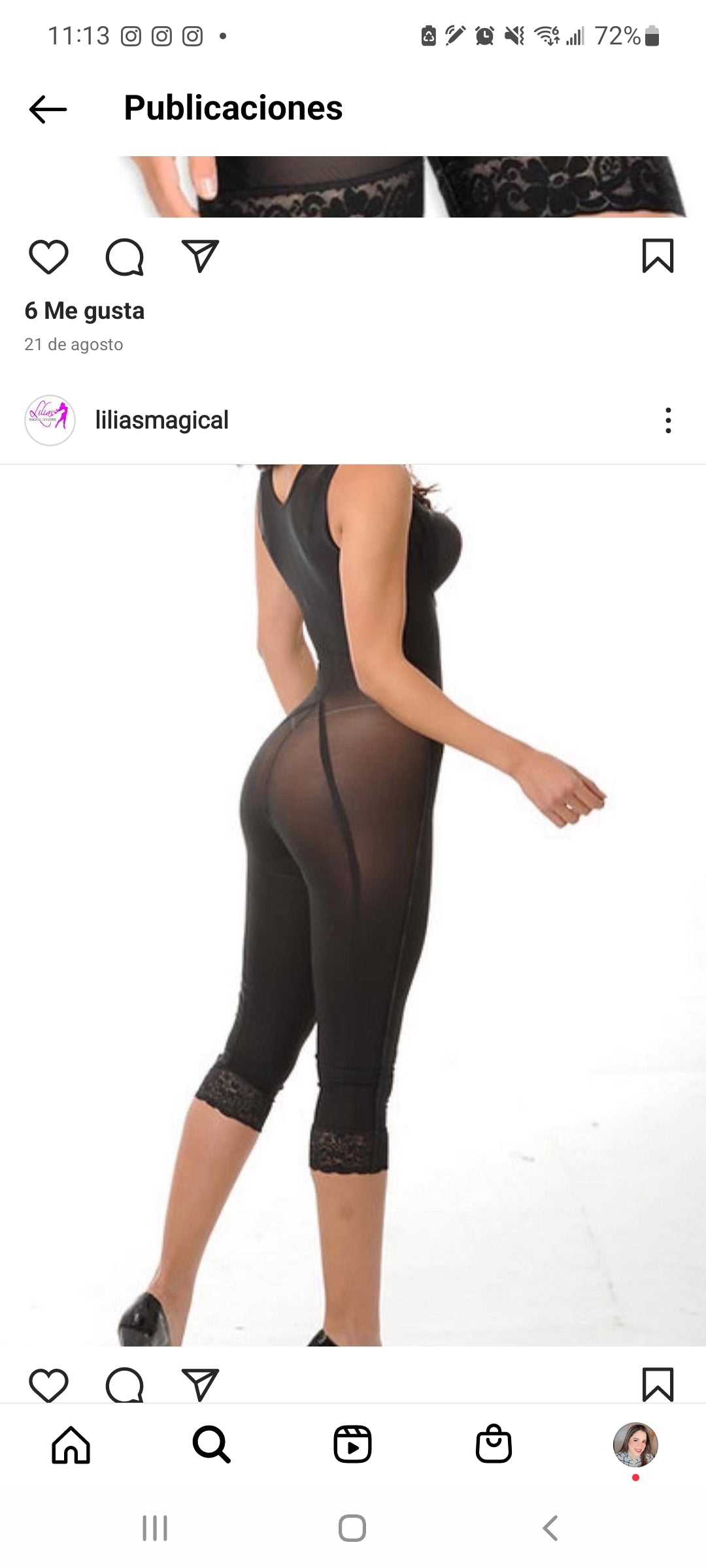View who liked: 6 Me gusta

84,311
